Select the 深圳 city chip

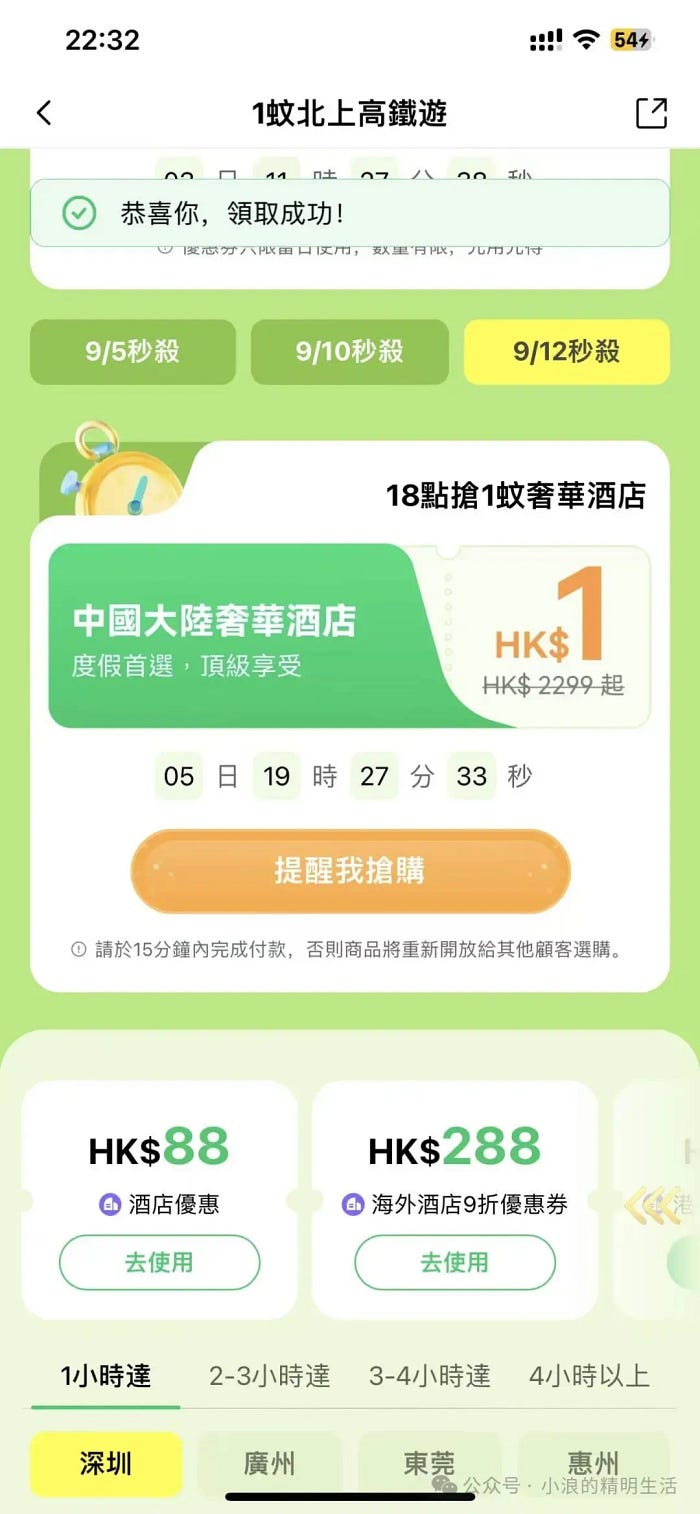click(x=106, y=1464)
